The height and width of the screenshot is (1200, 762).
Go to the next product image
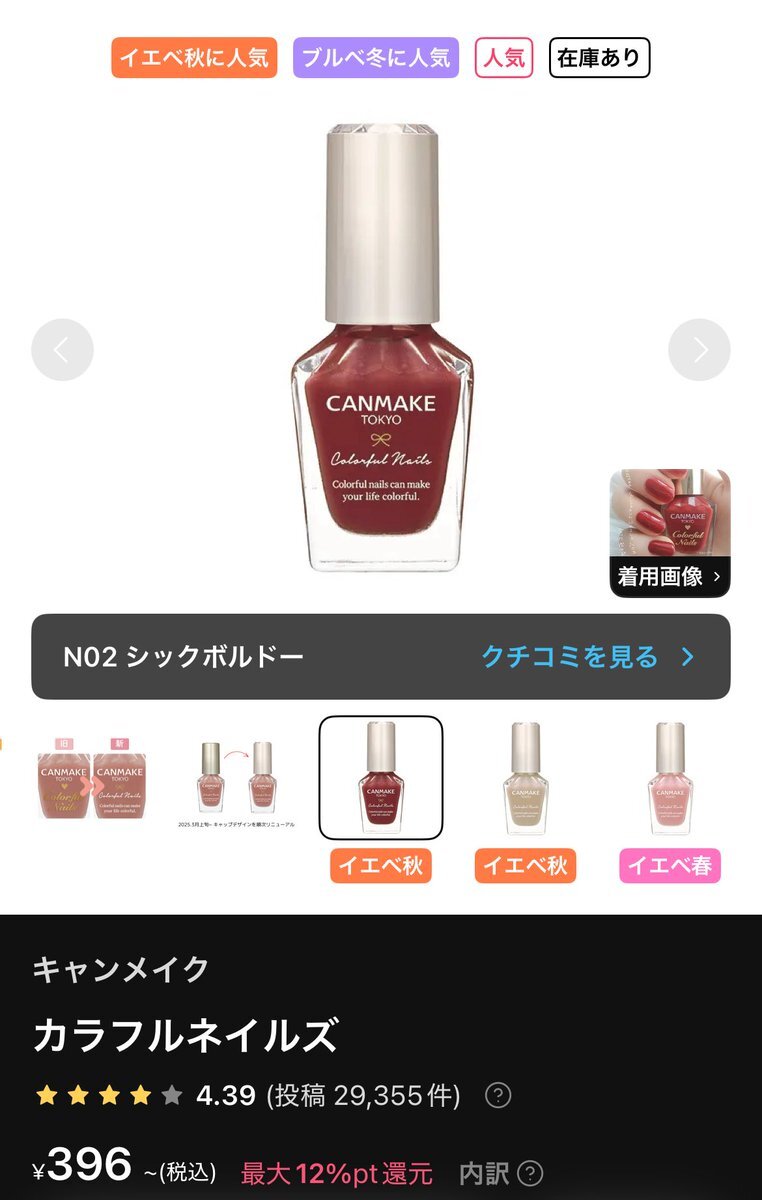699,350
